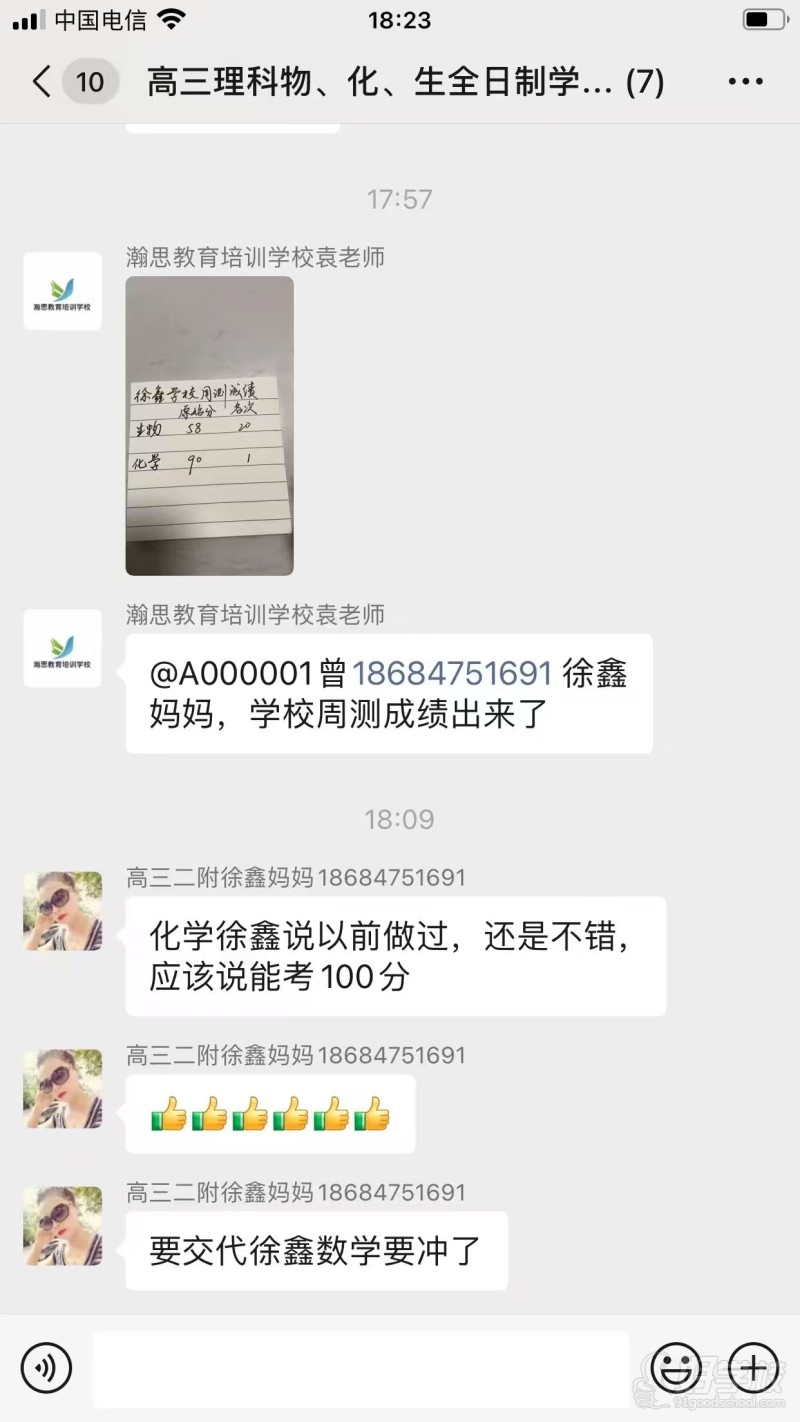Image resolution: width=800 pixels, height=1422 pixels.
Task: Open the emoji sticker panel
Action: click(676, 1367)
